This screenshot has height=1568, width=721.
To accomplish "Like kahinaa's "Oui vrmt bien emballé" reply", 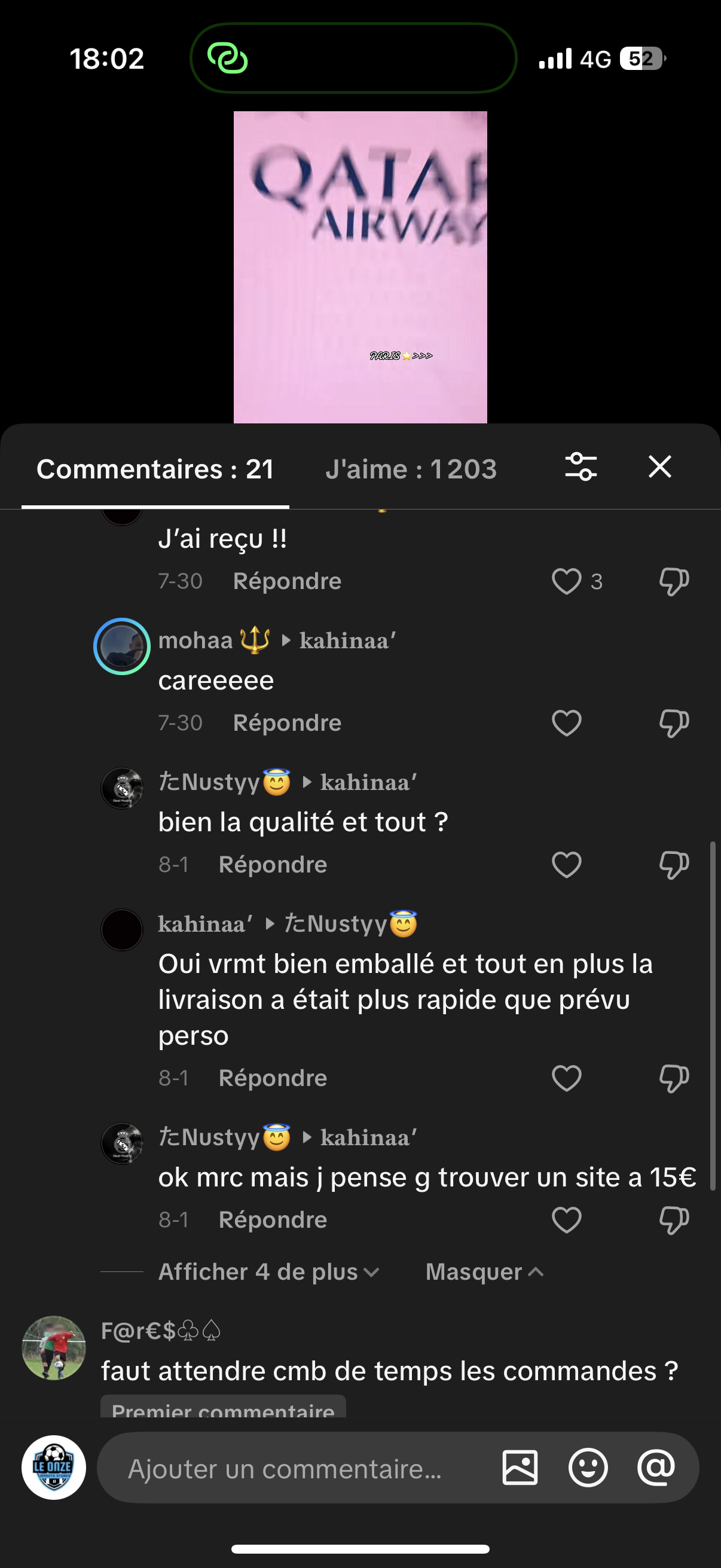I will (x=566, y=1079).
